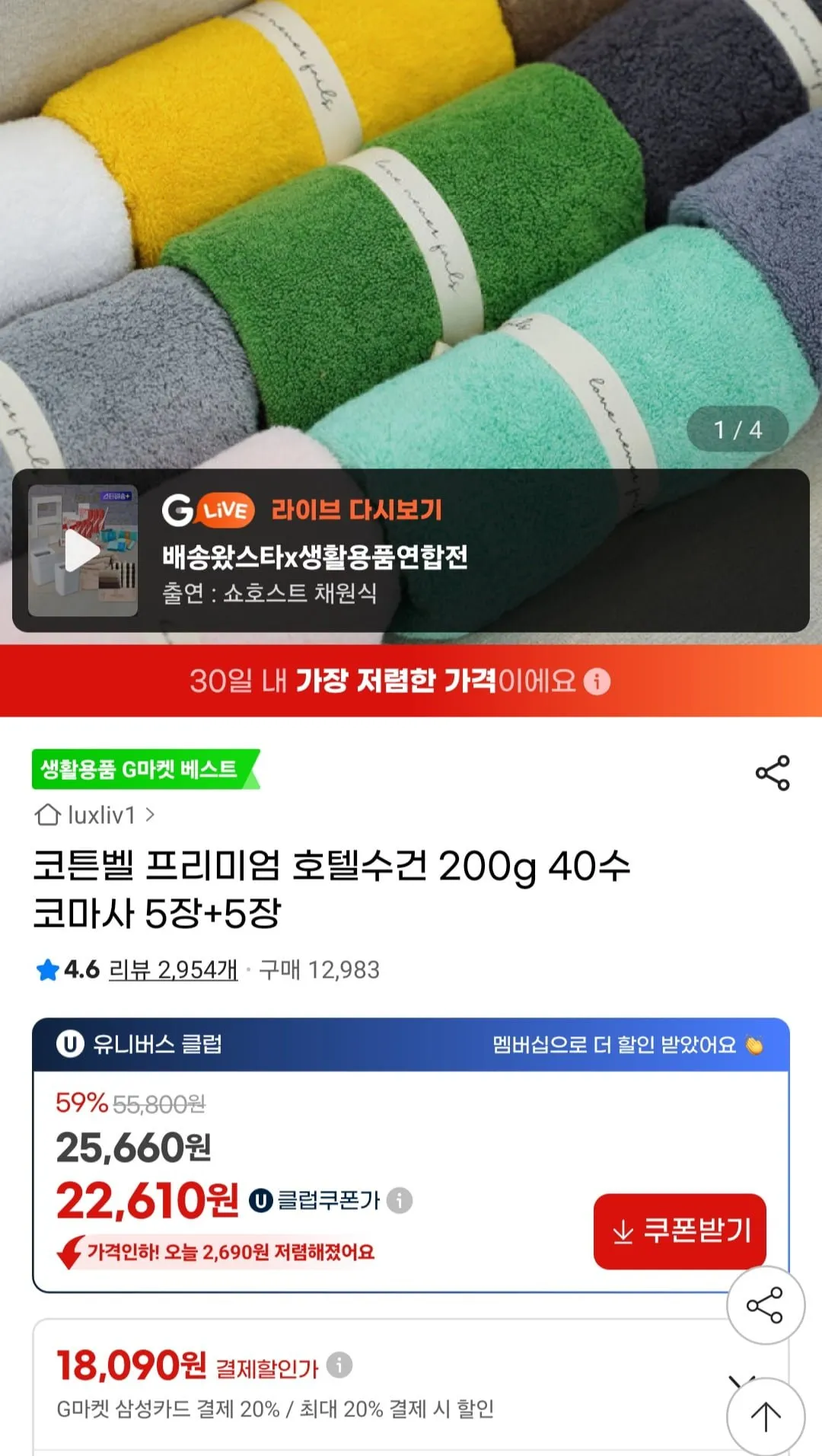Open 생활용품 G마켓 베스트 badge
This screenshot has width=822, height=1456.
click(145, 769)
